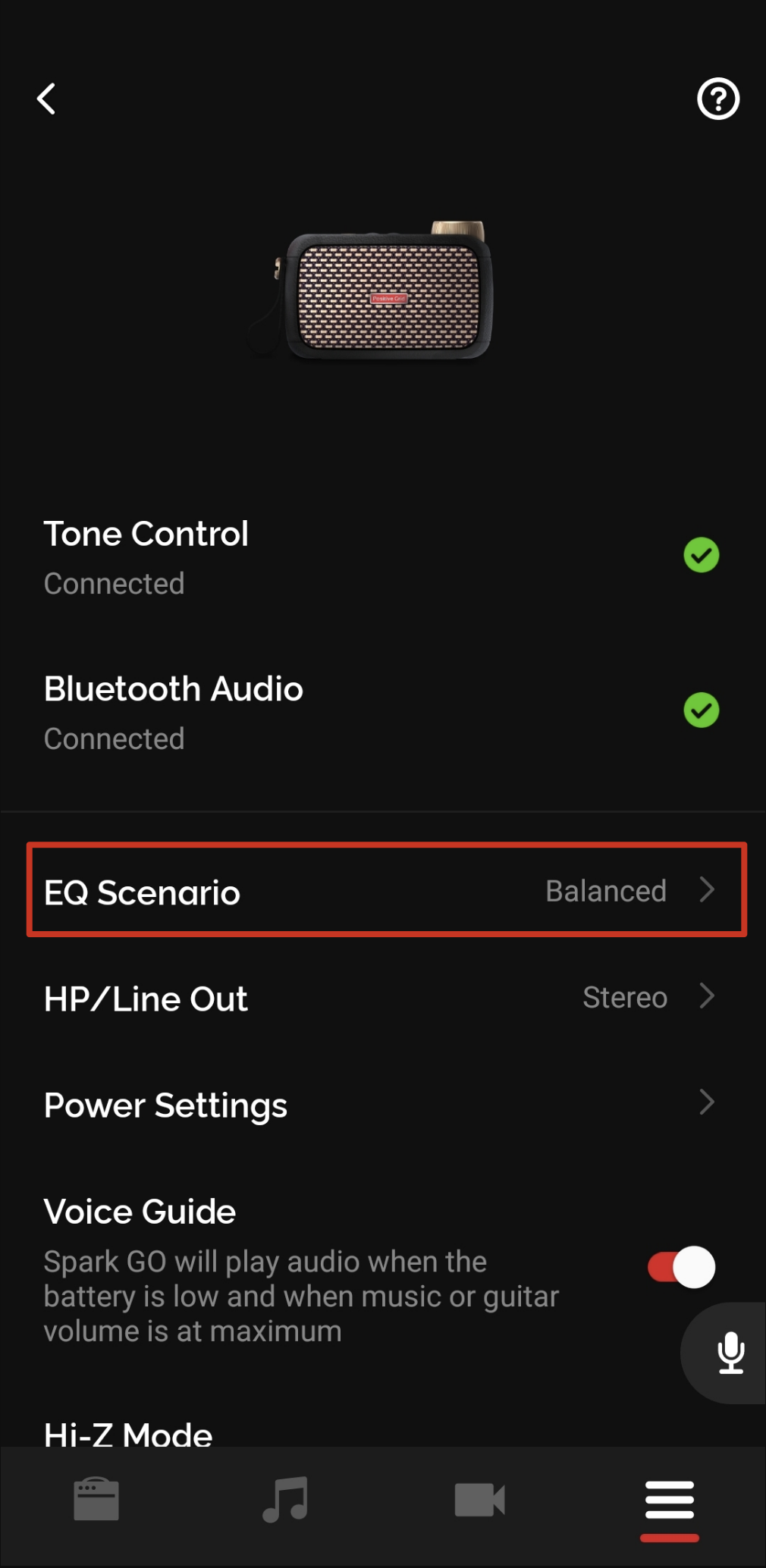
Task: Switch to the music note tab
Action: tap(285, 1499)
